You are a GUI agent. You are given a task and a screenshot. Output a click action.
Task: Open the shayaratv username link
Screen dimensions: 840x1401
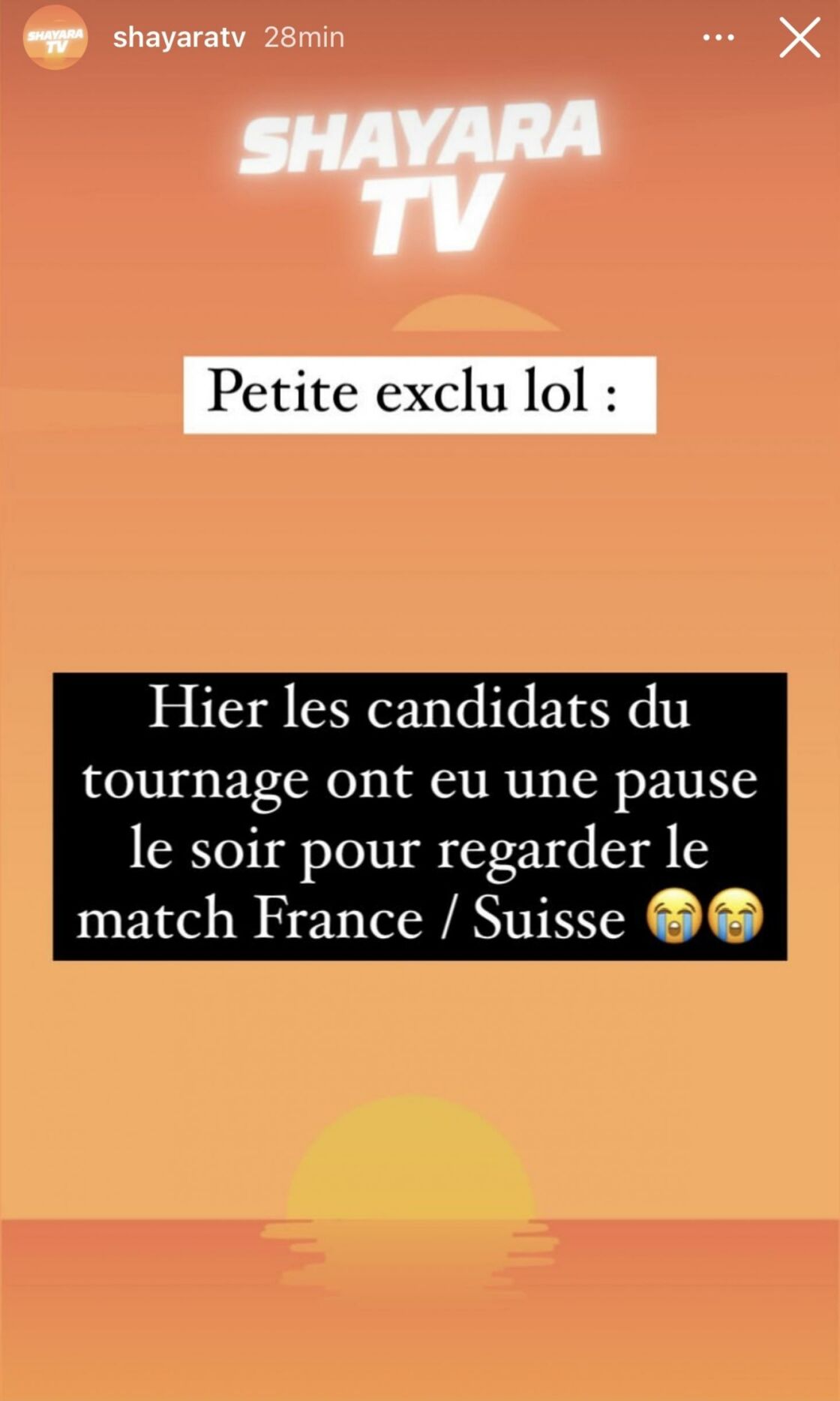tap(179, 38)
